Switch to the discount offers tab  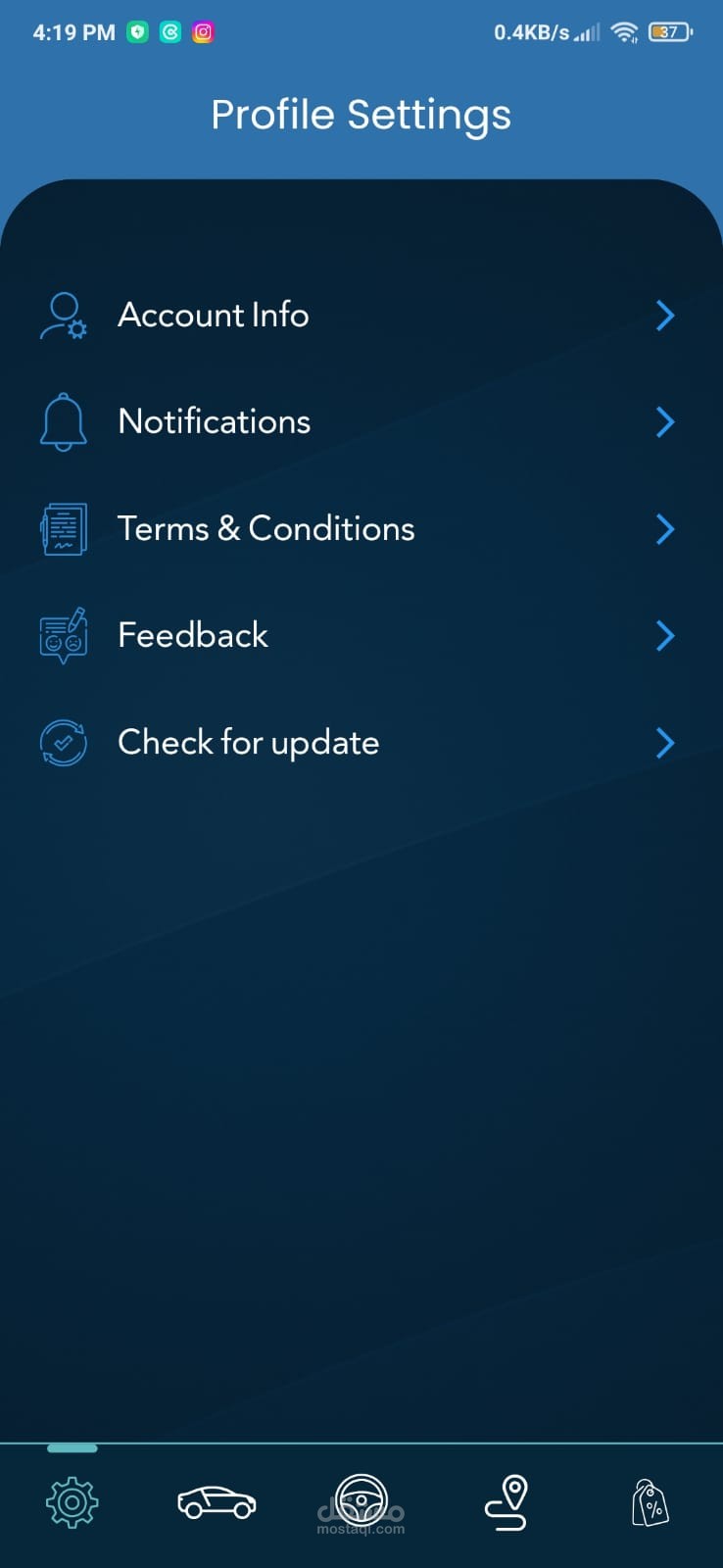point(651,1502)
